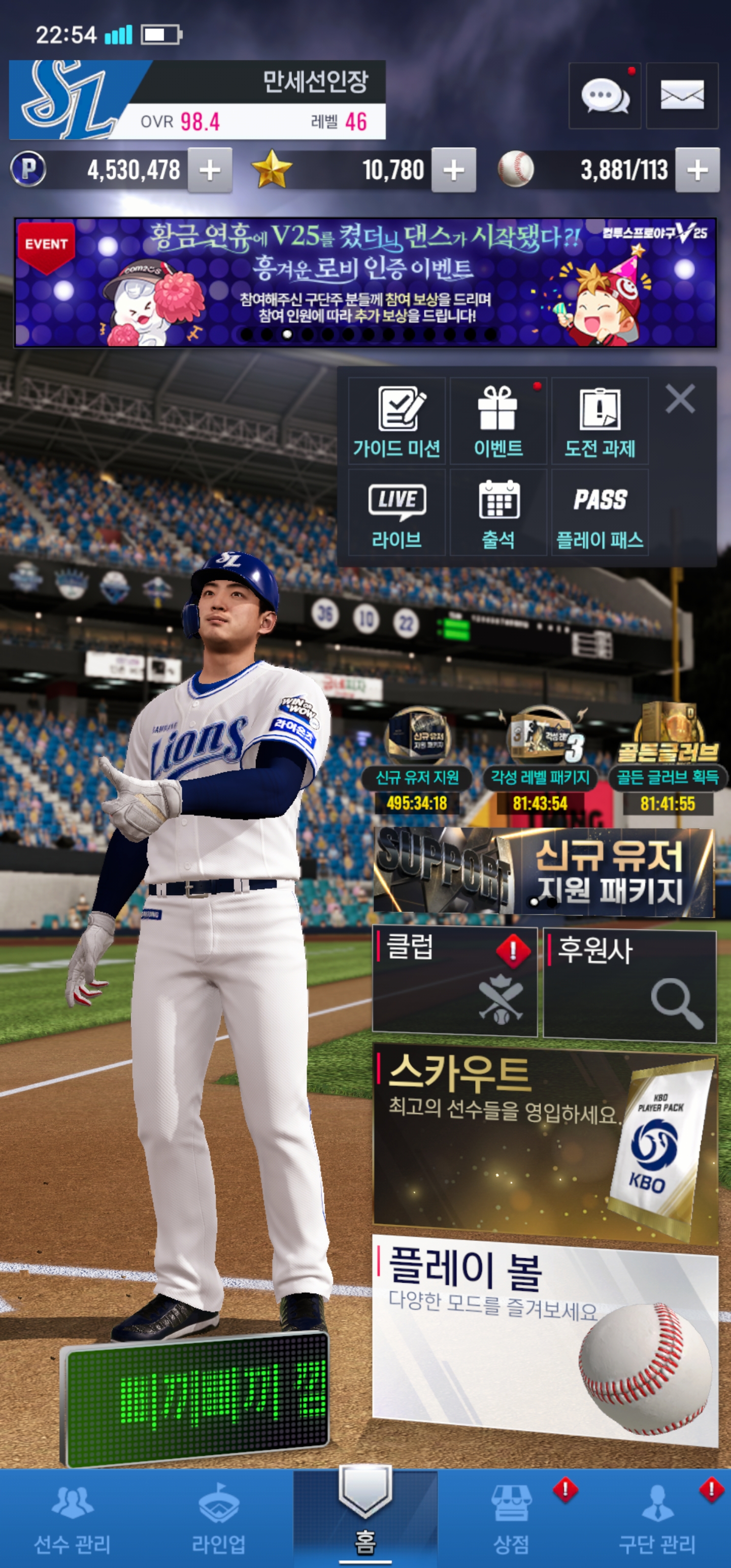Open the 이벤트 gift menu
731x1568 pixels.
pyautogui.click(x=498, y=420)
